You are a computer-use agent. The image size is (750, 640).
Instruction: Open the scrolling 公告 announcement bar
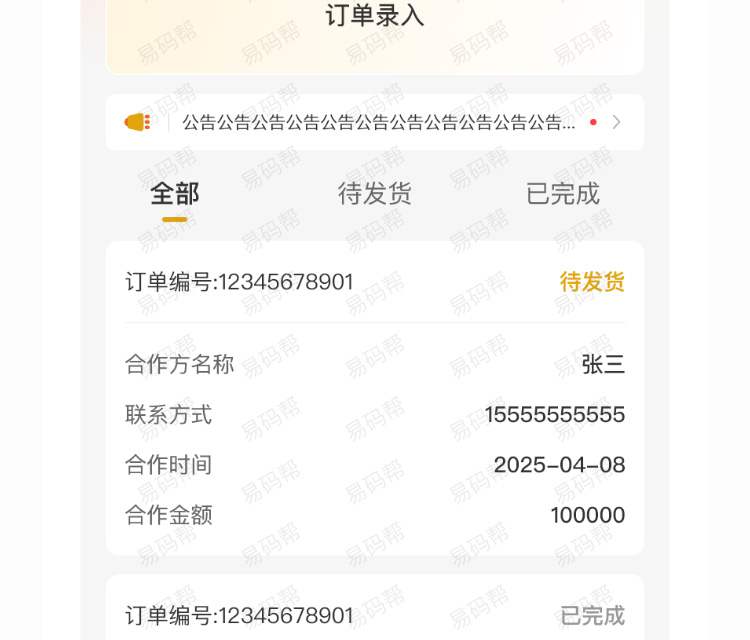[x=375, y=123]
